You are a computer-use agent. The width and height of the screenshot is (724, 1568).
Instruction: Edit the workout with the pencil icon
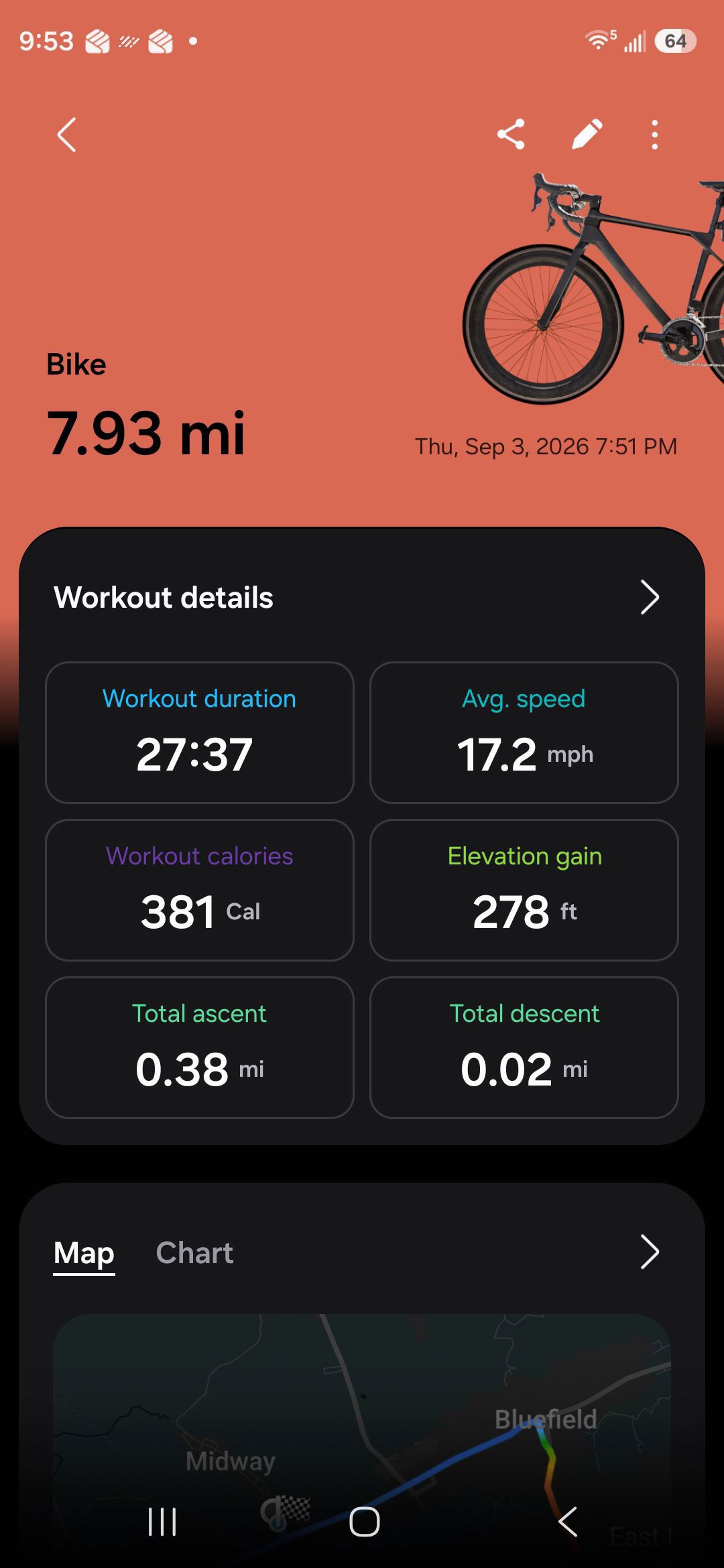click(587, 135)
